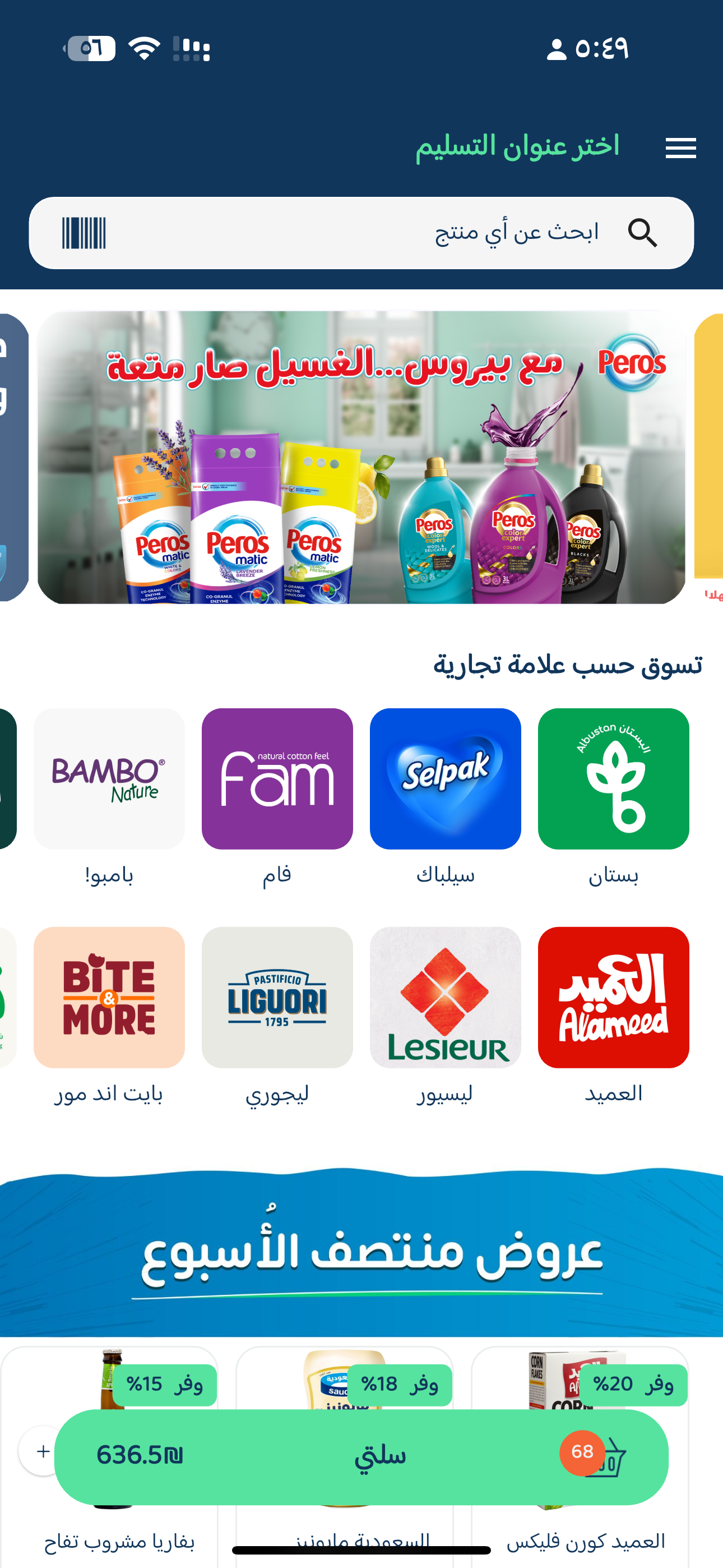This screenshot has width=723, height=1568.
Task: Open the Alameed brand
Action: tap(613, 997)
